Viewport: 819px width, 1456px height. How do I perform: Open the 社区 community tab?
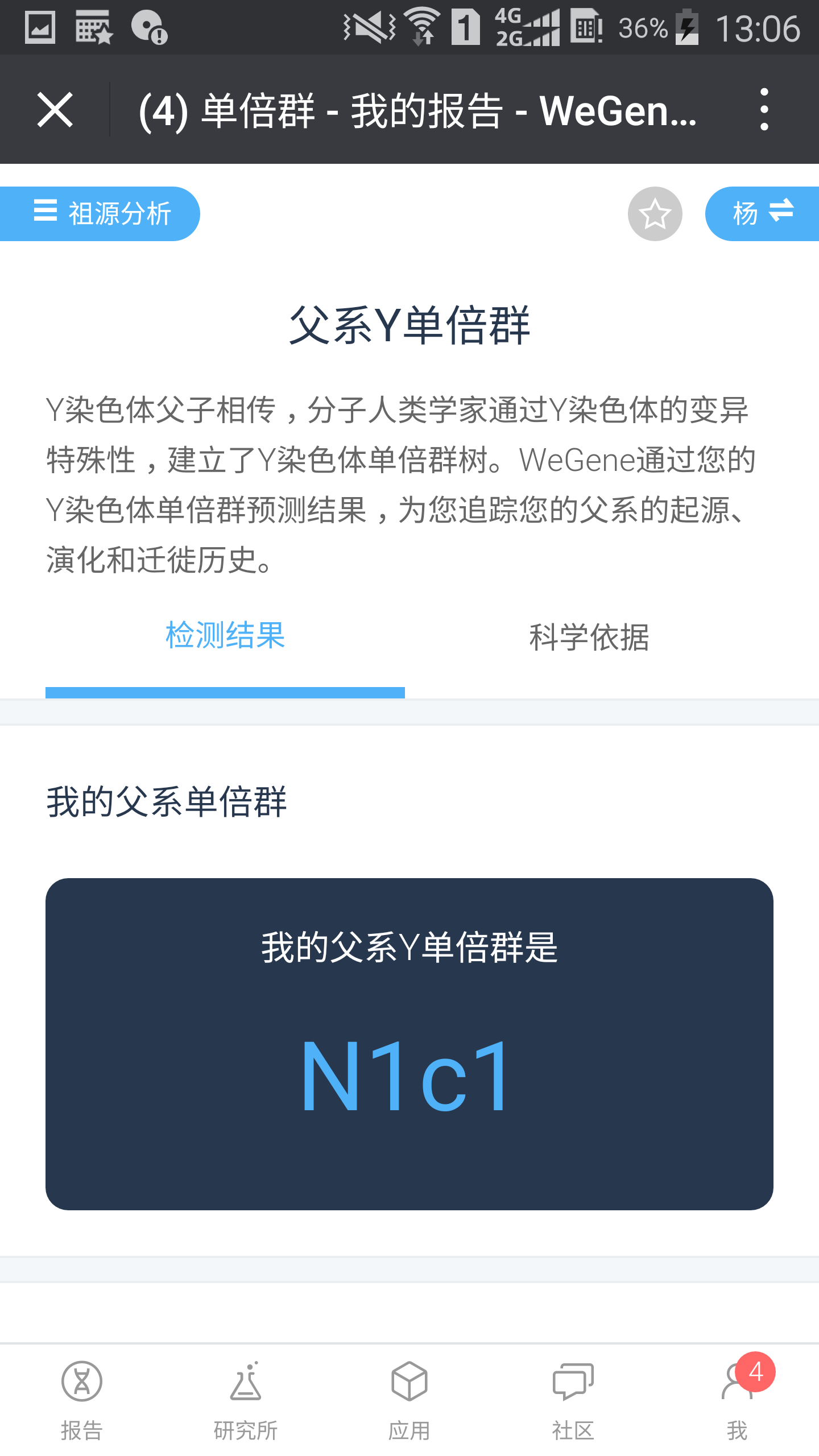tap(573, 1400)
